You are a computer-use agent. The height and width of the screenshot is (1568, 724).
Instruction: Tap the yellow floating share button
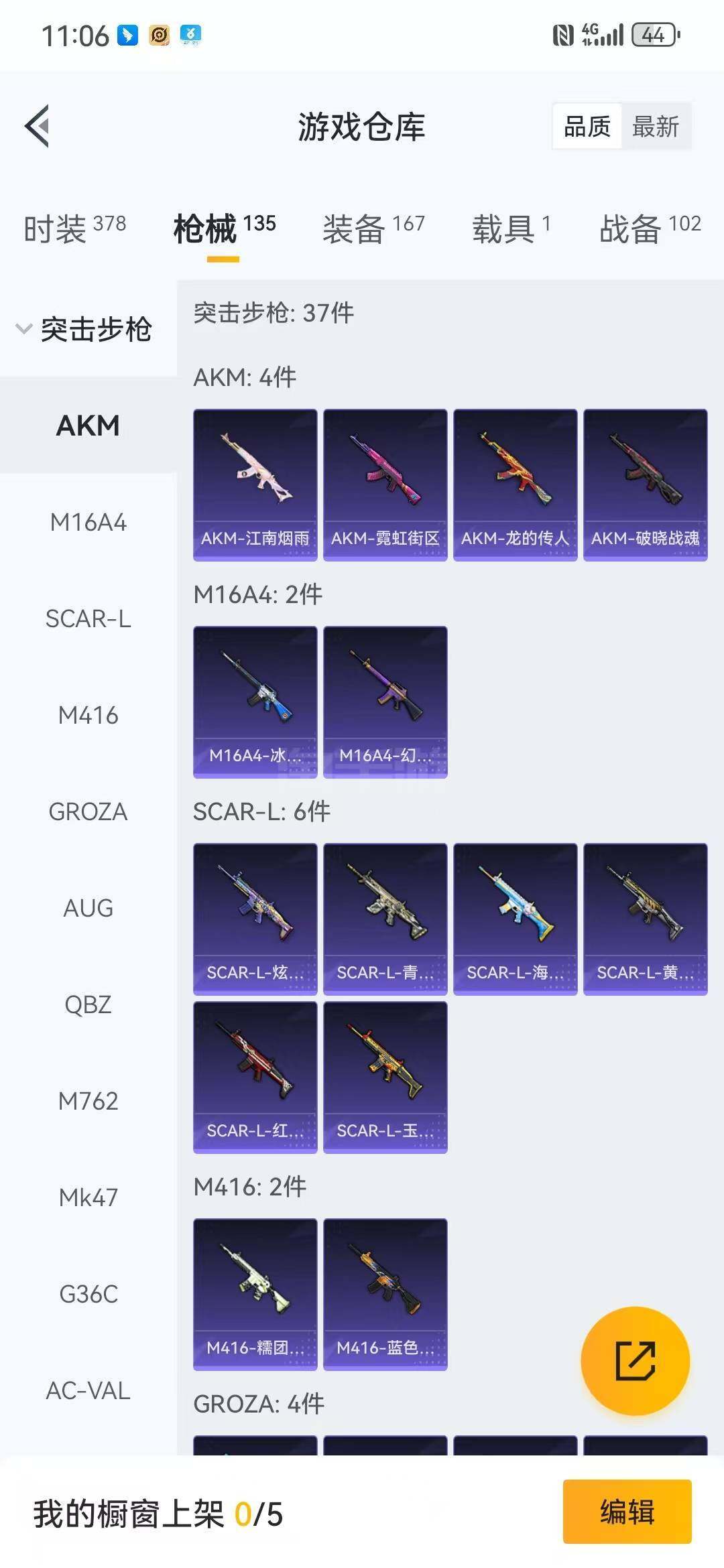[x=635, y=1361]
